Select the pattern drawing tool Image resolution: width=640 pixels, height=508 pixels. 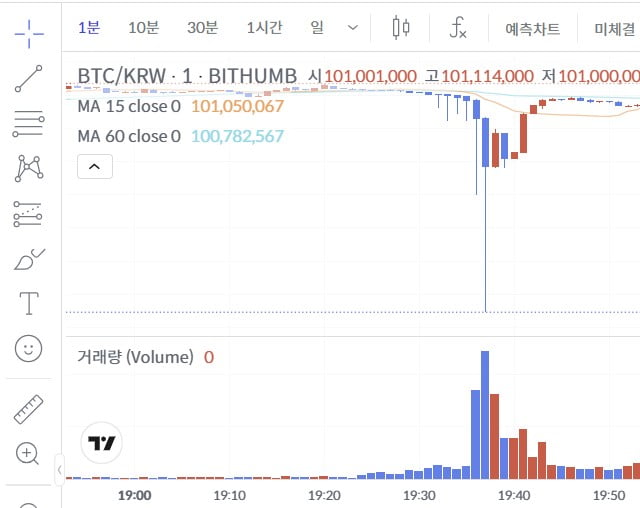coord(29,168)
